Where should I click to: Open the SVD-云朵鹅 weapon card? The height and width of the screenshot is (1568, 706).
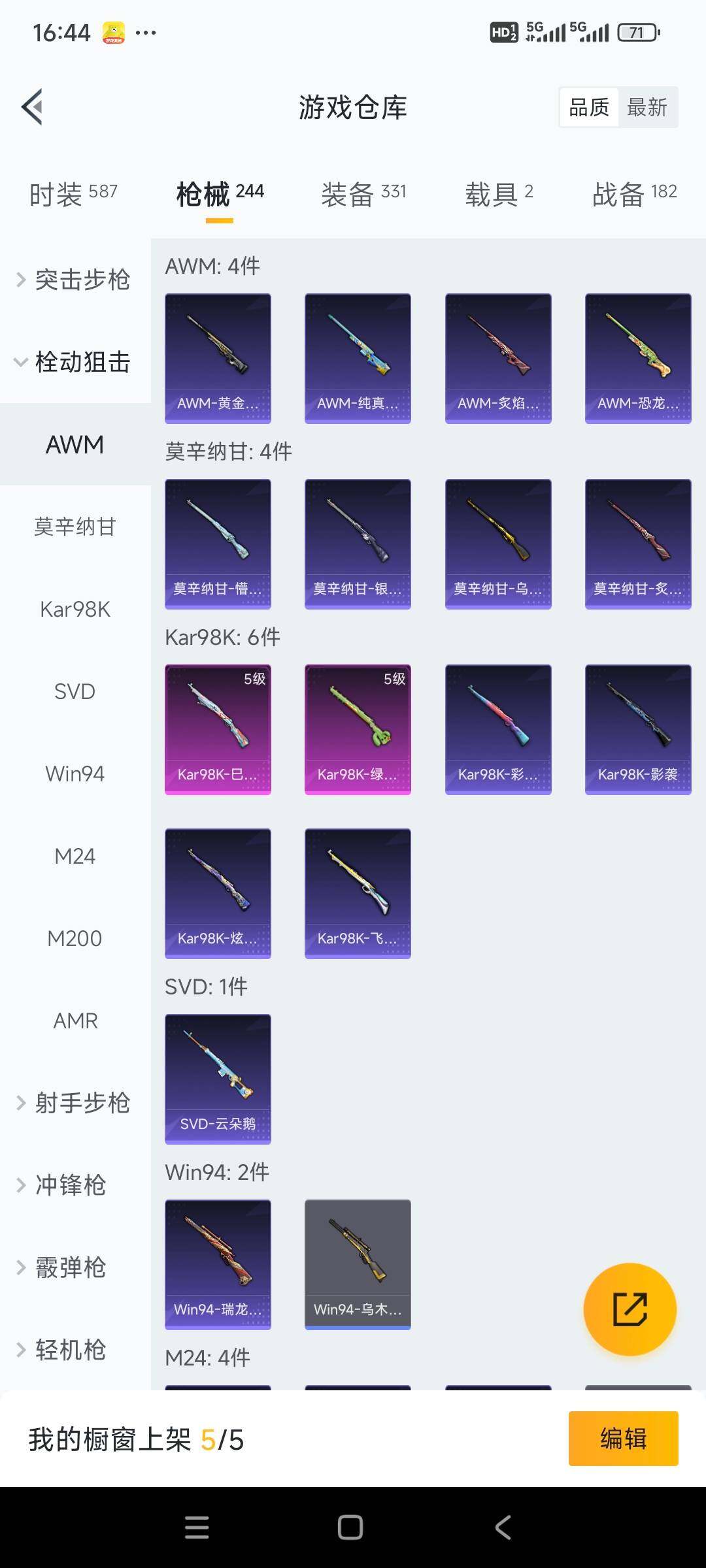[x=218, y=1078]
